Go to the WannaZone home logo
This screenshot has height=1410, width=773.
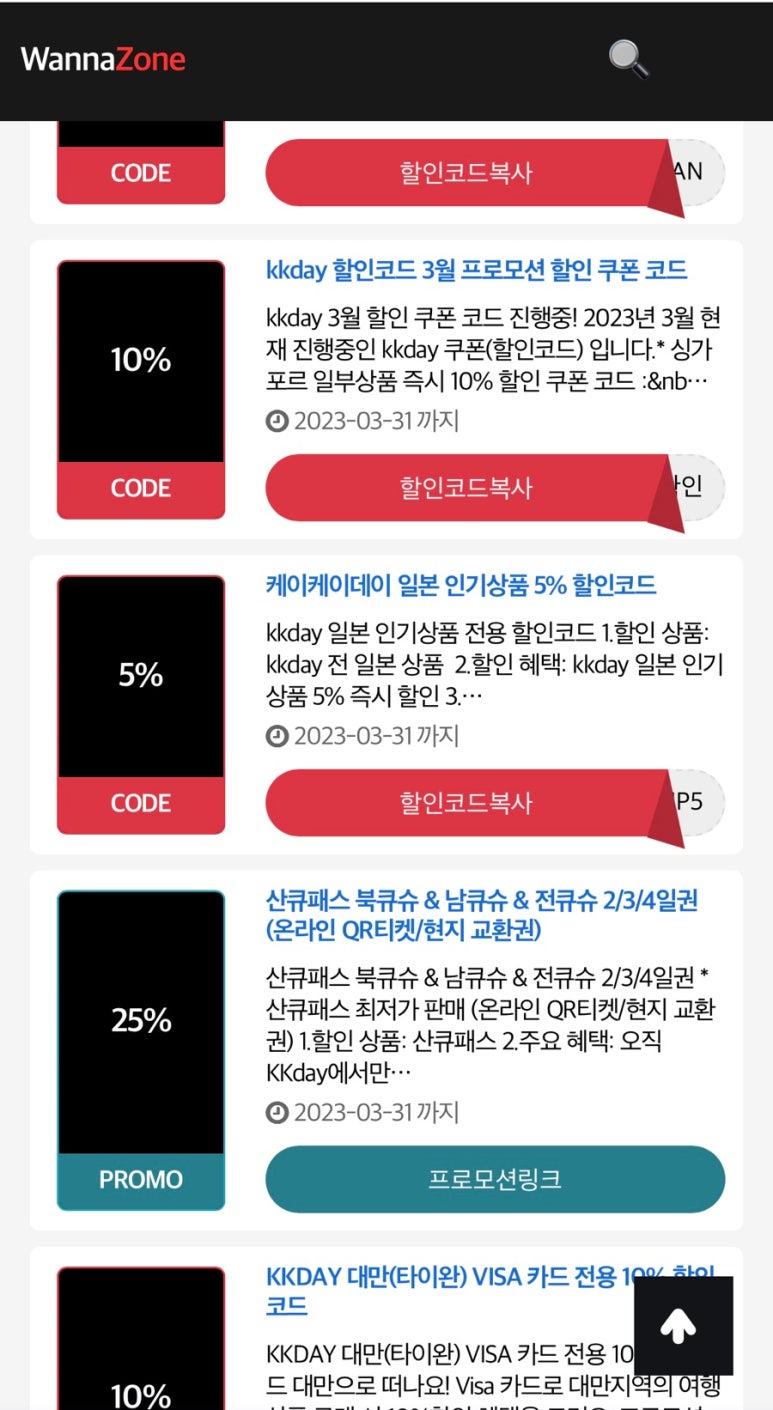click(x=103, y=59)
